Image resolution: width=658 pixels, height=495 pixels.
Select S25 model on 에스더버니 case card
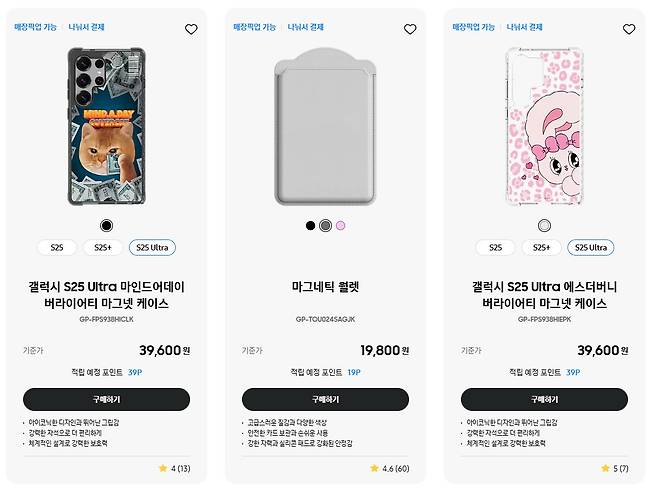[x=494, y=247]
